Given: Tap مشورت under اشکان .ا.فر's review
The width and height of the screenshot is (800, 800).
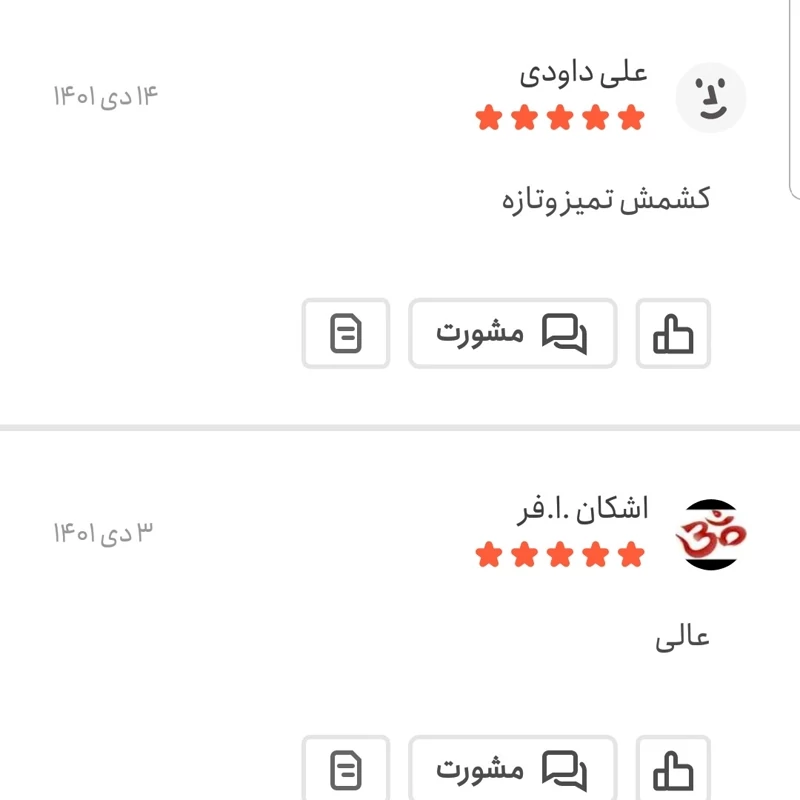Looking at the screenshot, I should point(512,770).
